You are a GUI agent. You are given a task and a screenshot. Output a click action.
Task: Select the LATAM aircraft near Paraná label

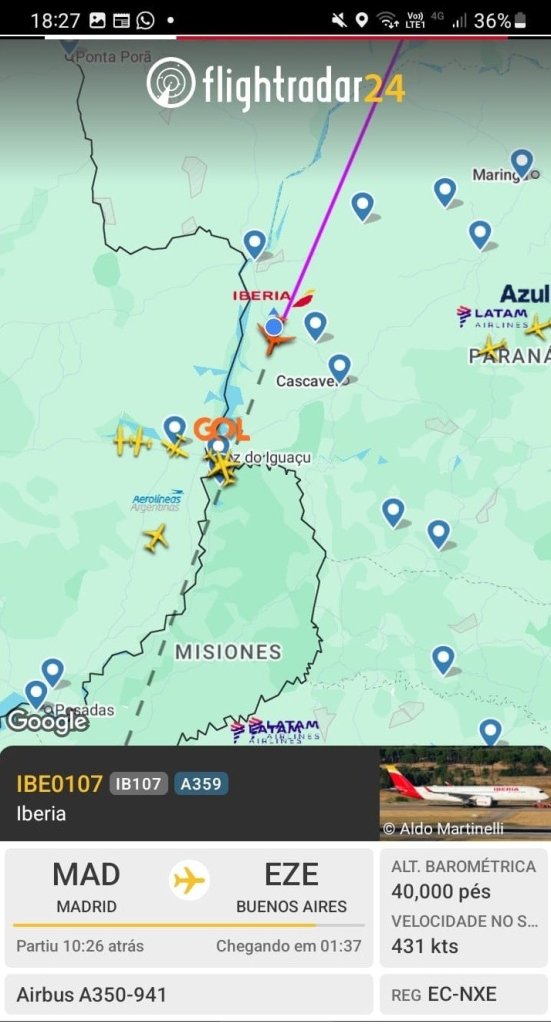pos(492,347)
